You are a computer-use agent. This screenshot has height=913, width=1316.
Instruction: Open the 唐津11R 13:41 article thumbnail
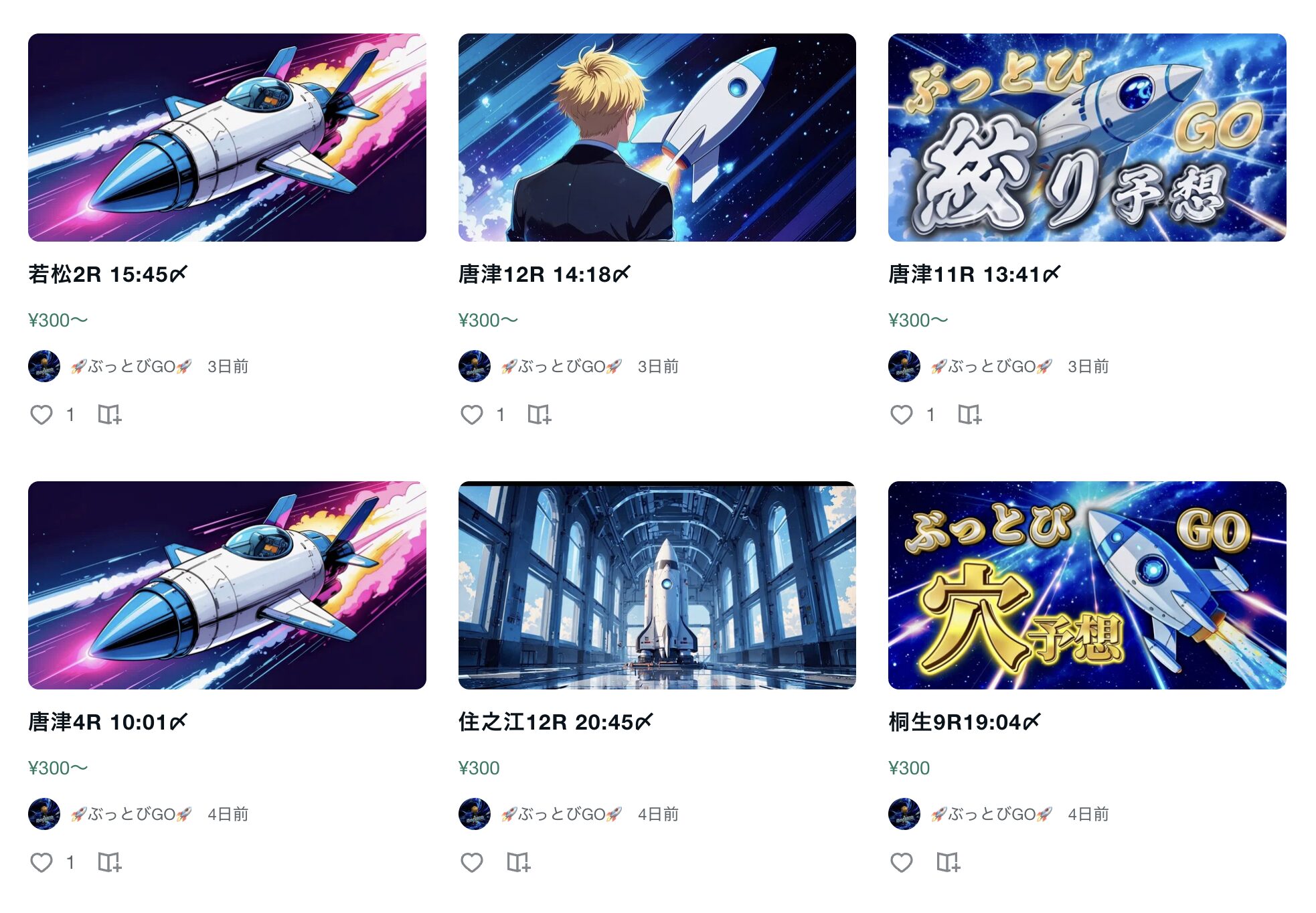point(1086,137)
